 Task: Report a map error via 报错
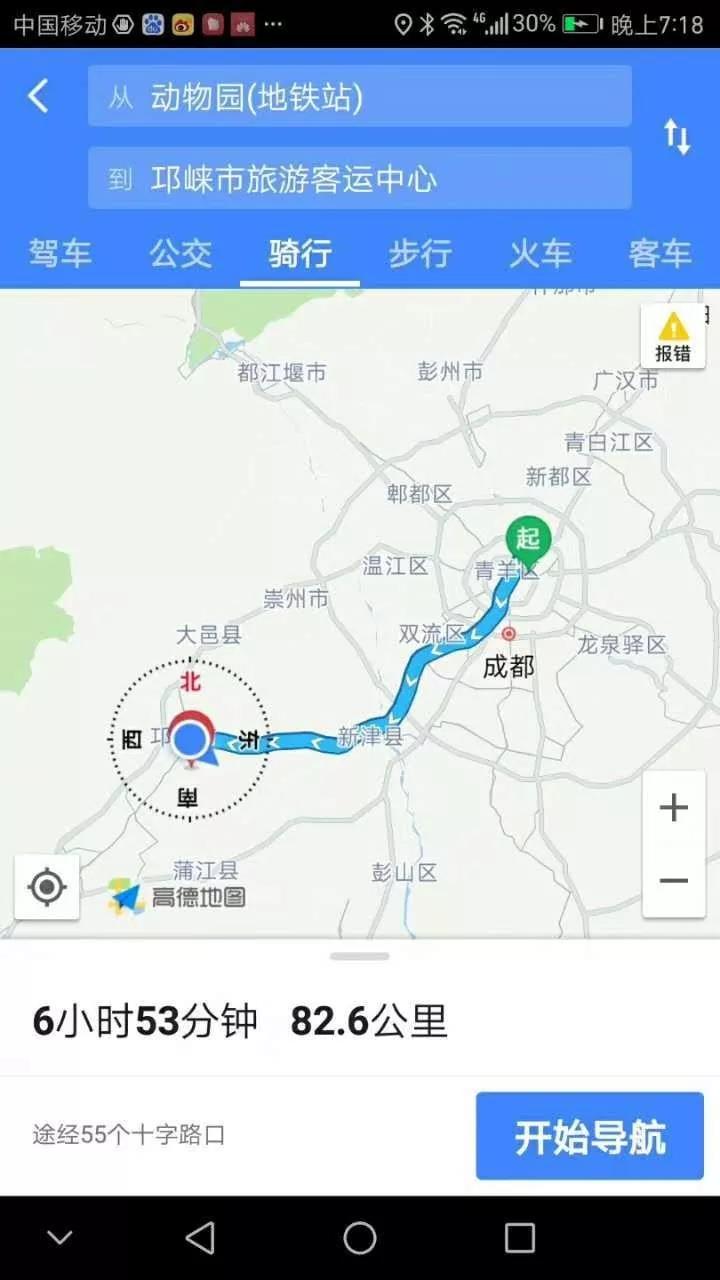pyautogui.click(x=673, y=337)
